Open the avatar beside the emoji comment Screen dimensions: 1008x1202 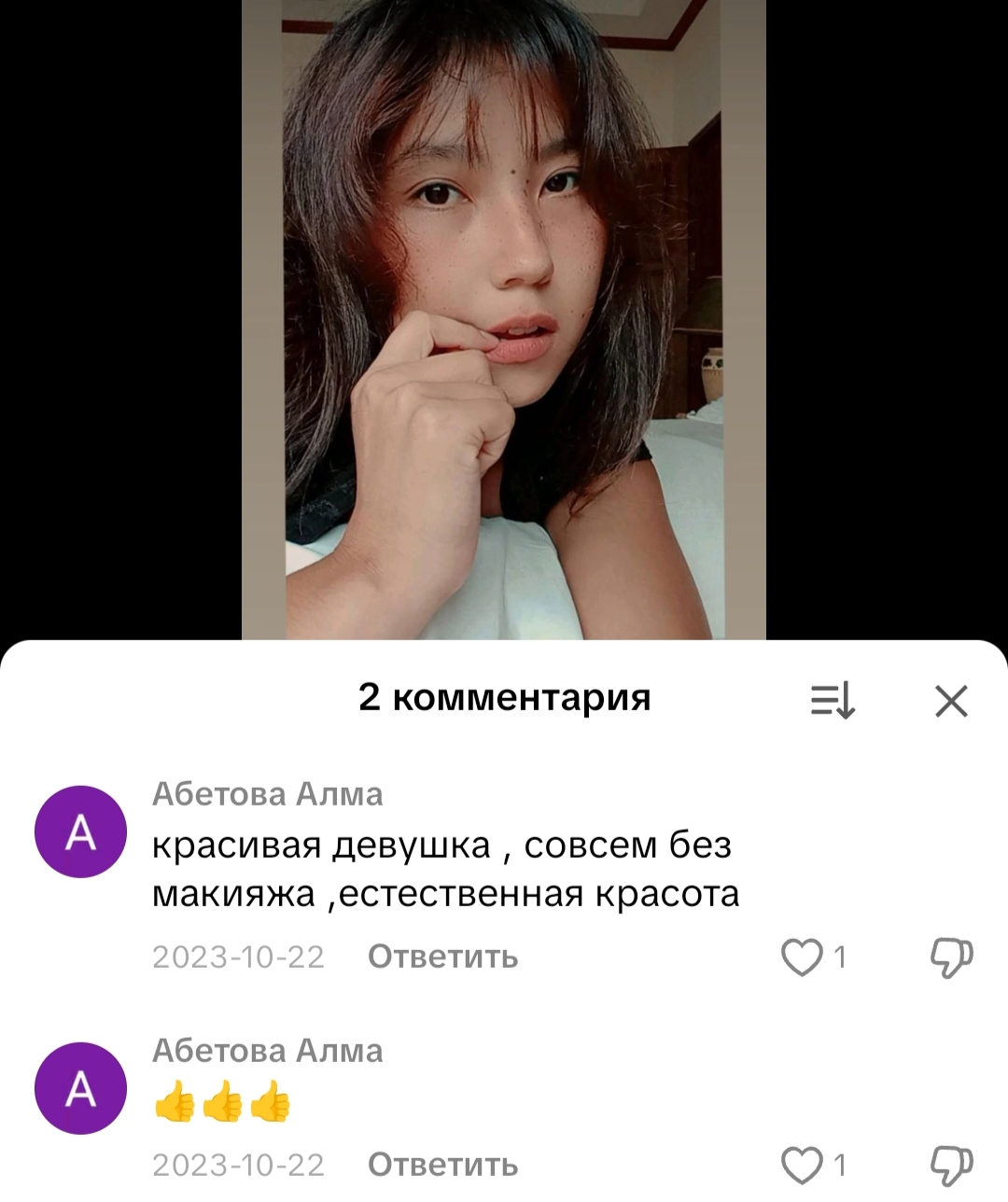coord(80,1088)
